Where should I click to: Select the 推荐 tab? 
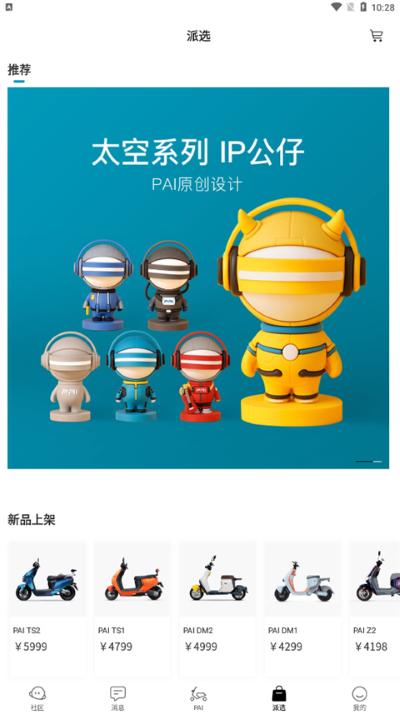pyautogui.click(x=19, y=70)
